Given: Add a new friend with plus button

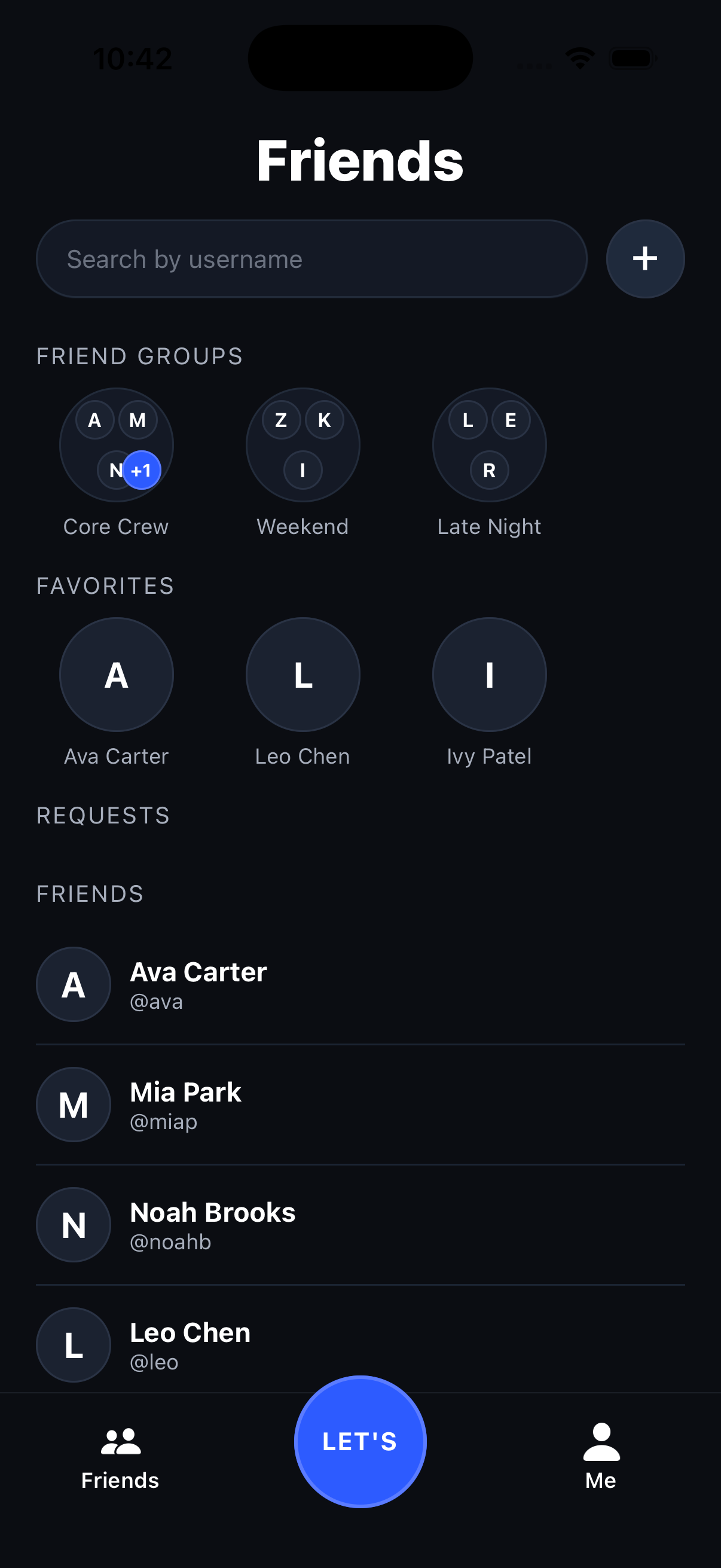Looking at the screenshot, I should (644, 260).
